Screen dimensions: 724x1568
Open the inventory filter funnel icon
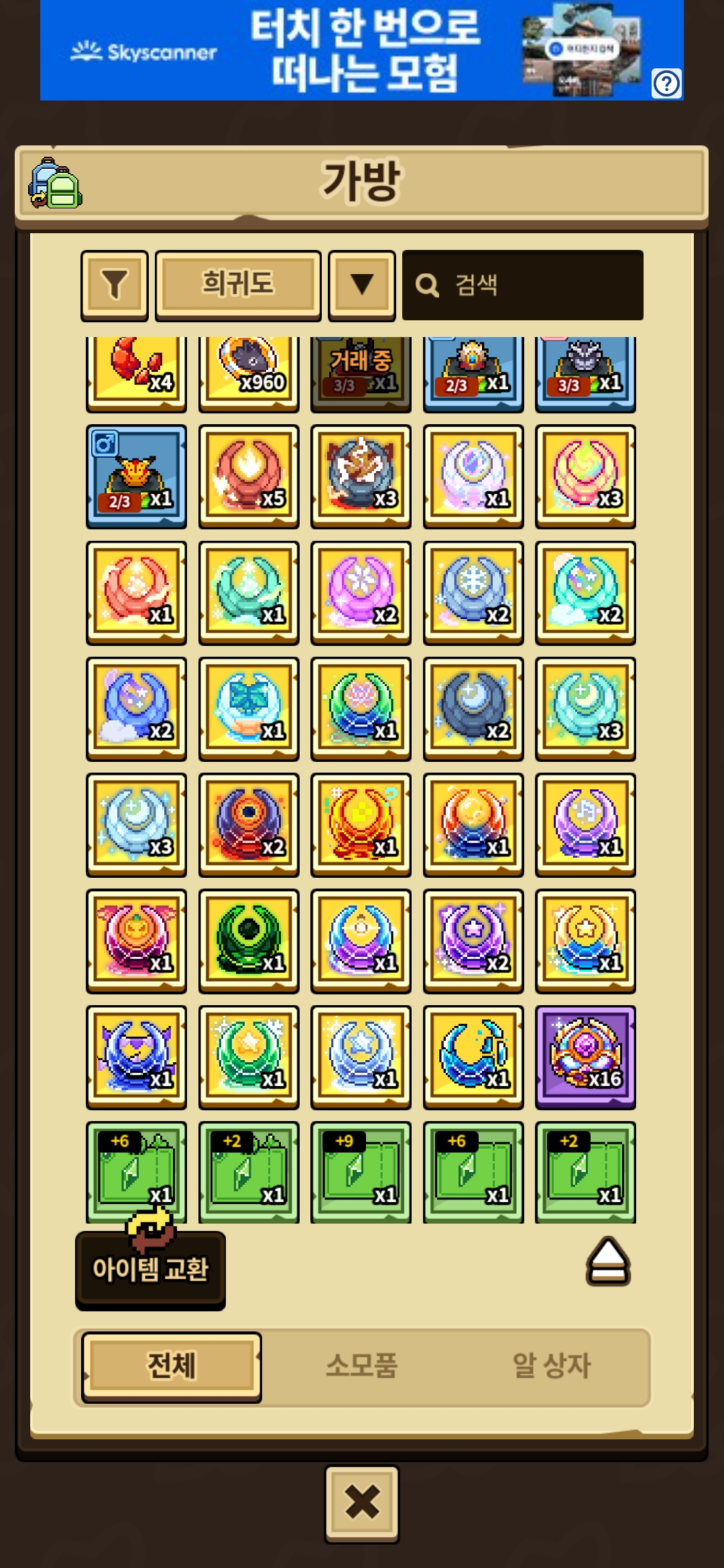pos(115,285)
